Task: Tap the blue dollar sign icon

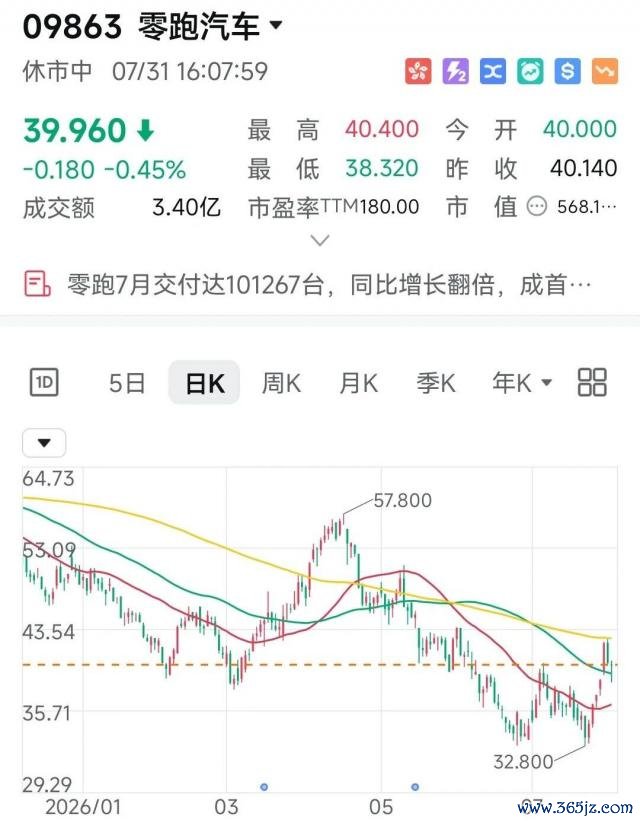Action: (x=568, y=71)
